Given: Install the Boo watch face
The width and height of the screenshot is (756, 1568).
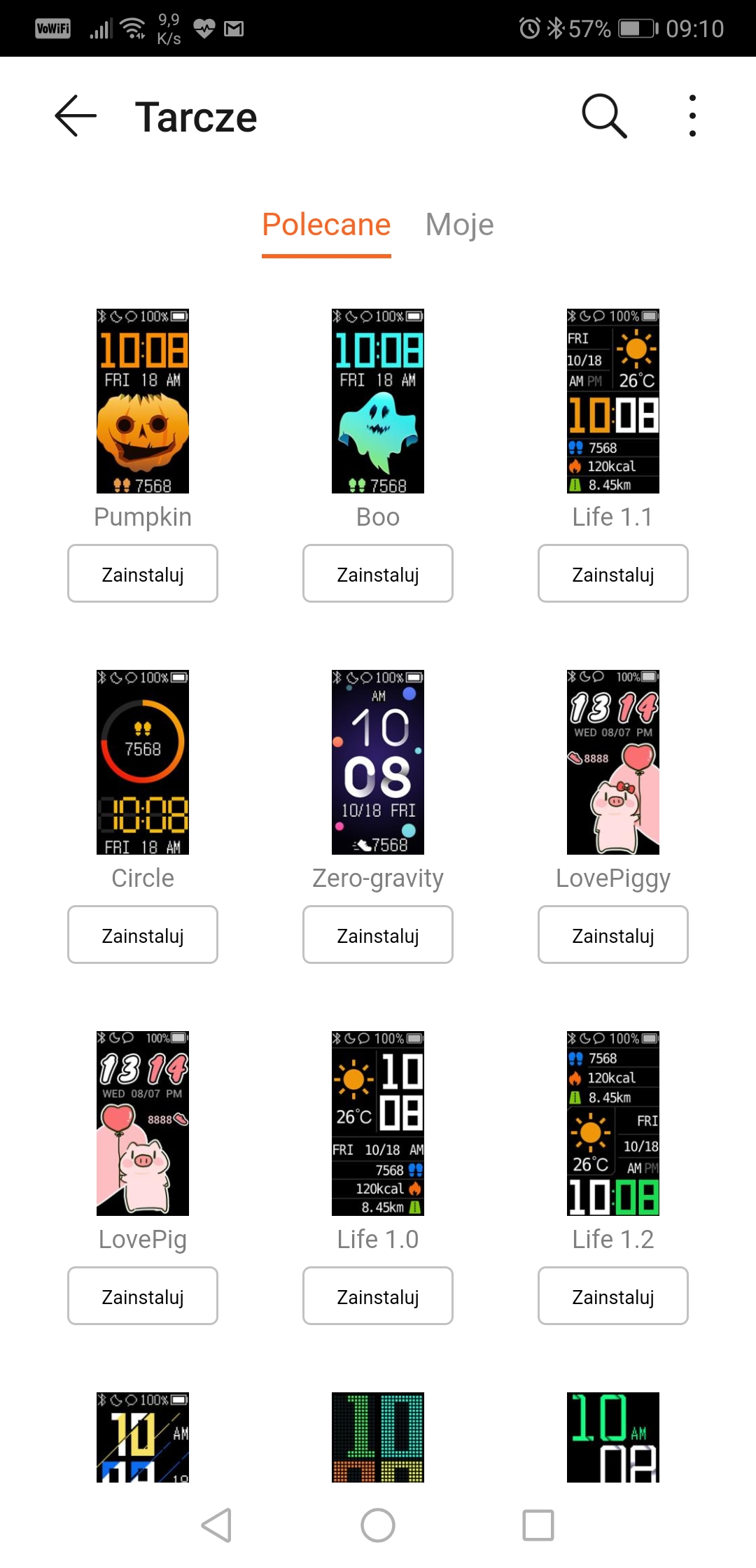Looking at the screenshot, I should tap(378, 573).
